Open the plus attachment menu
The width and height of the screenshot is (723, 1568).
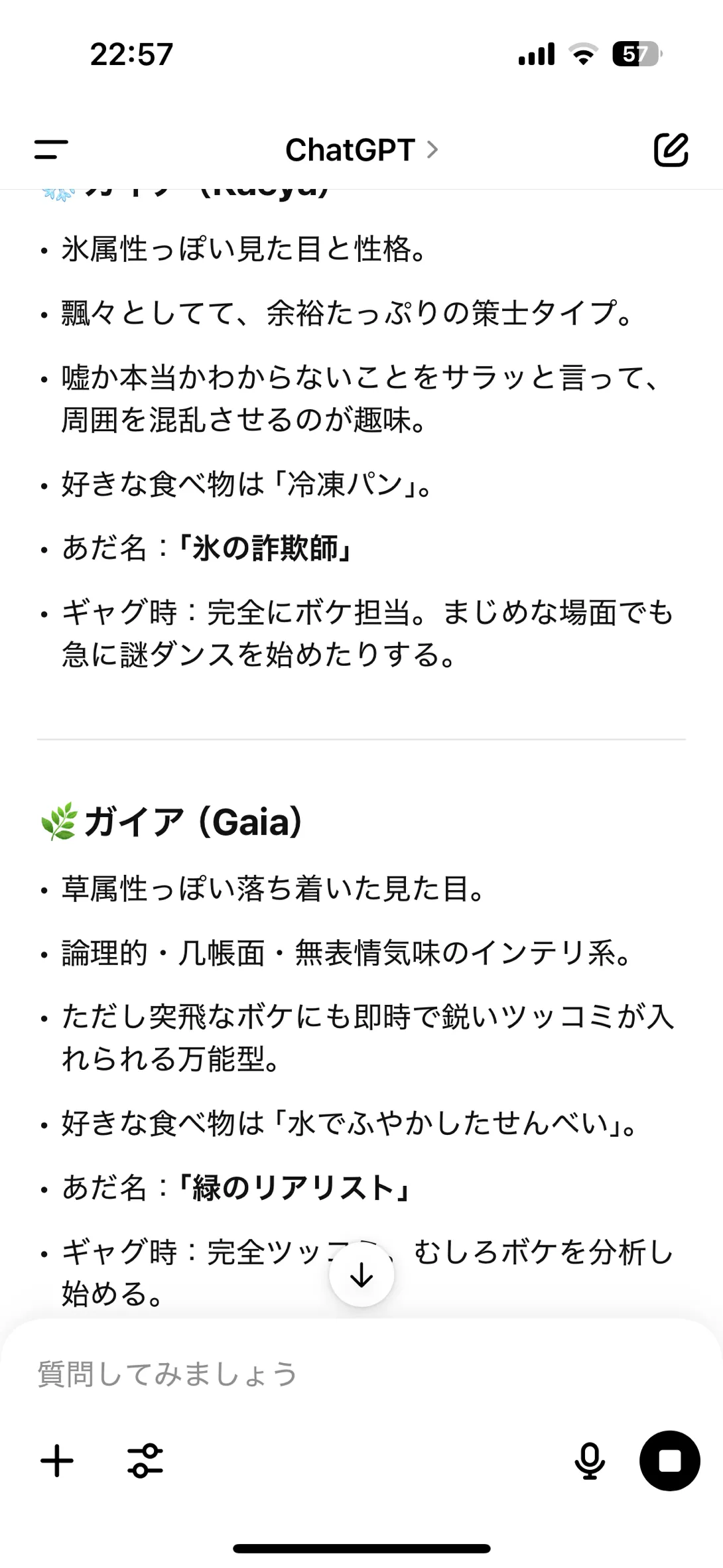(57, 1461)
